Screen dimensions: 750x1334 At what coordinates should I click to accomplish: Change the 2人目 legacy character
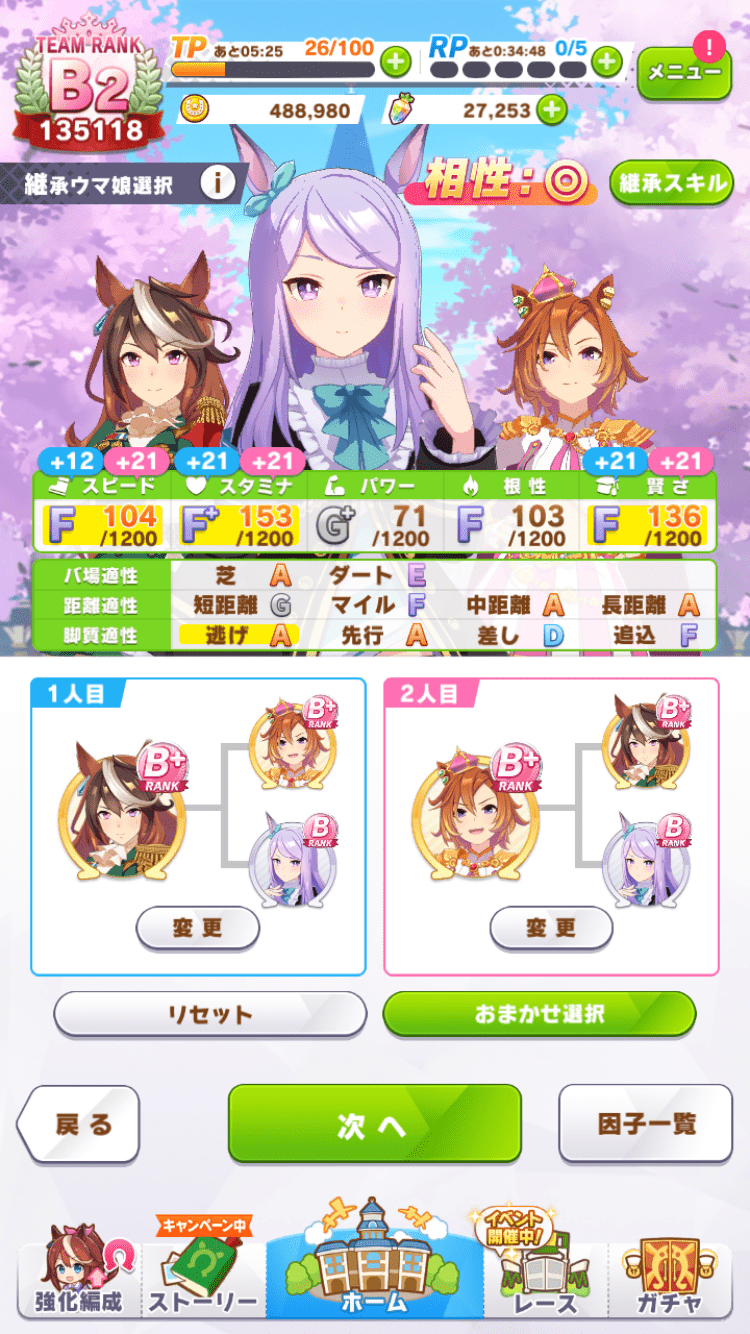(x=551, y=928)
